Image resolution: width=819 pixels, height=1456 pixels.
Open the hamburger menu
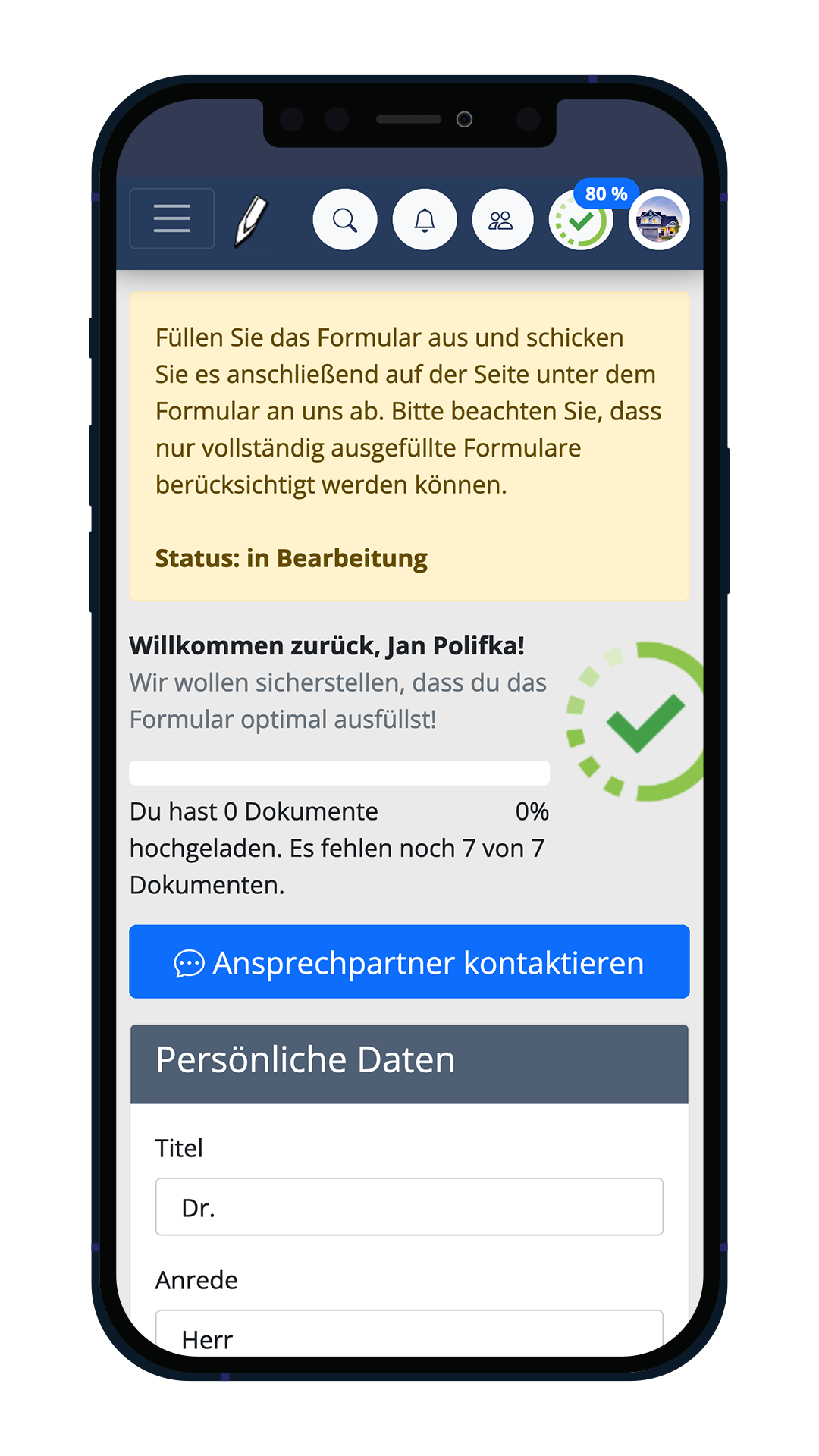tap(172, 218)
